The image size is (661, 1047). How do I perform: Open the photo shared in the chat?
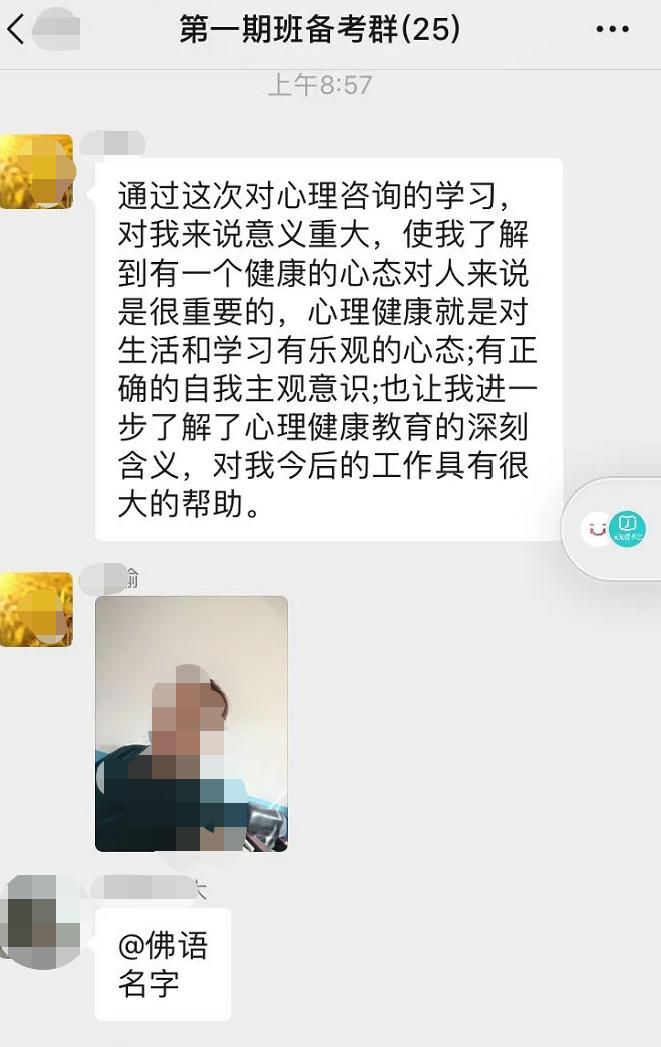192,724
